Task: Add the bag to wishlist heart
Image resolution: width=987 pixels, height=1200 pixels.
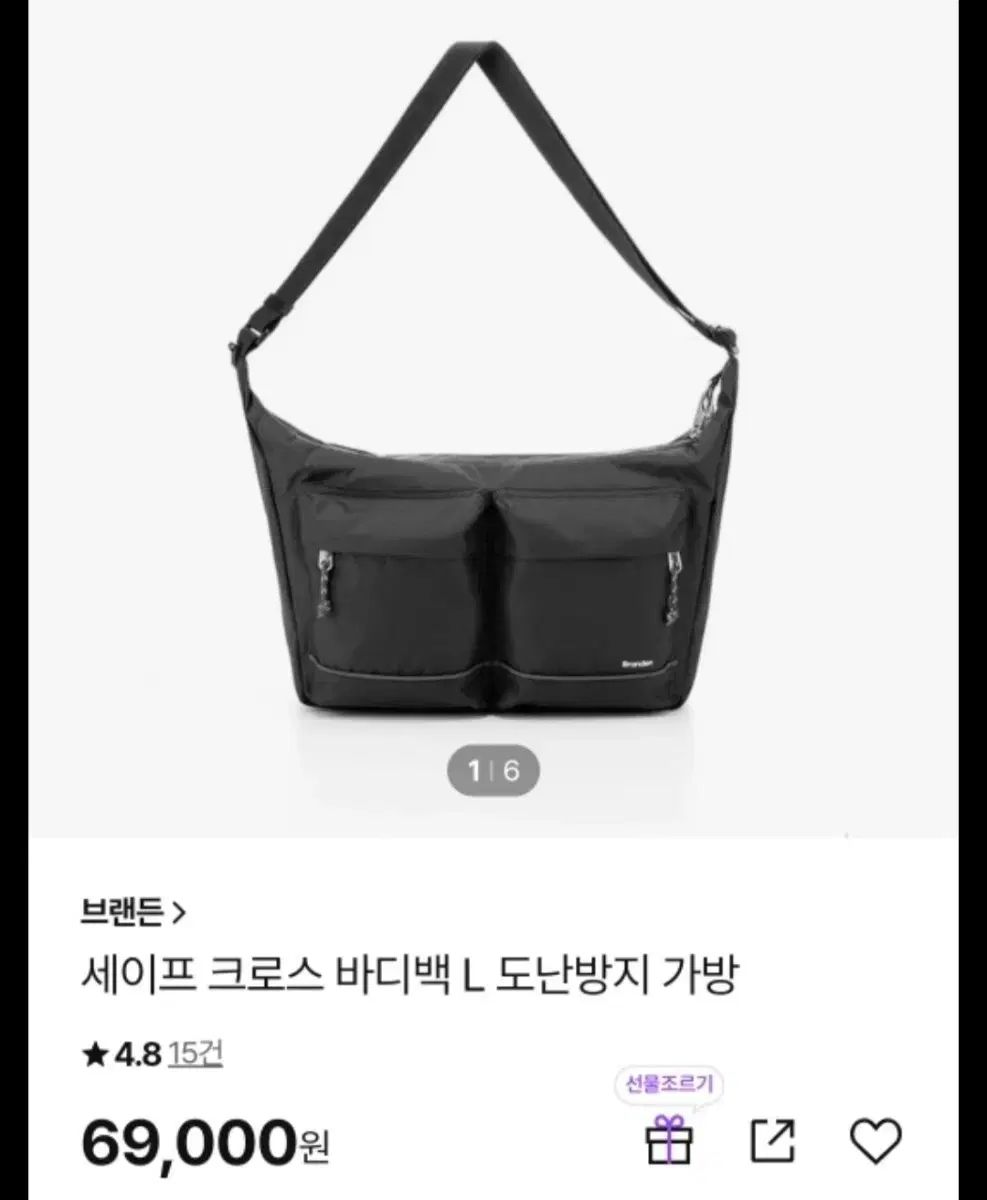Action: [875, 1141]
